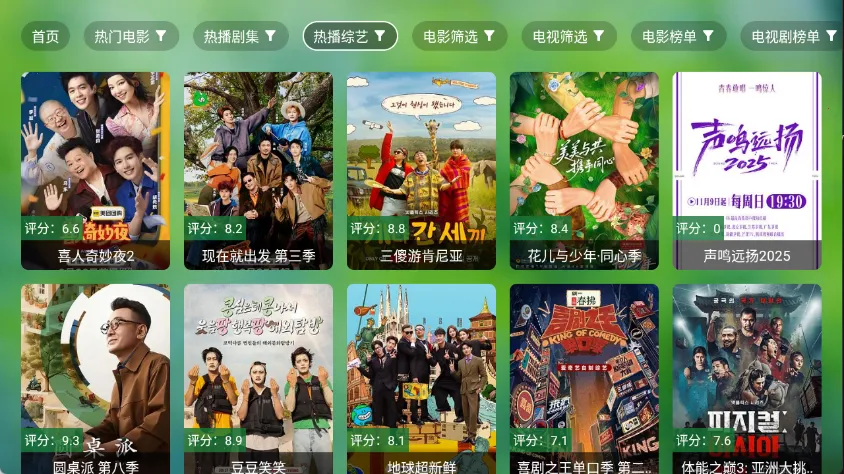Image resolution: width=844 pixels, height=474 pixels.
Task: Select the 电视剧榜单 tab
Action: 790,37
